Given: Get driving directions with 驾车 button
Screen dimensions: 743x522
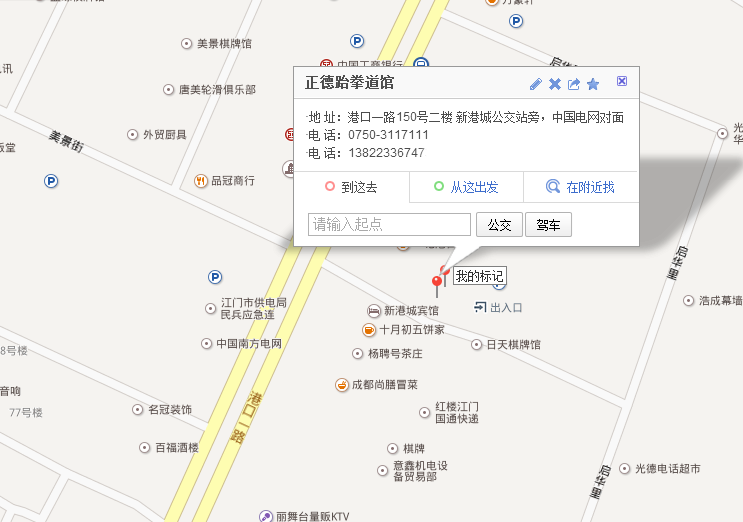Looking at the screenshot, I should click(x=548, y=225).
